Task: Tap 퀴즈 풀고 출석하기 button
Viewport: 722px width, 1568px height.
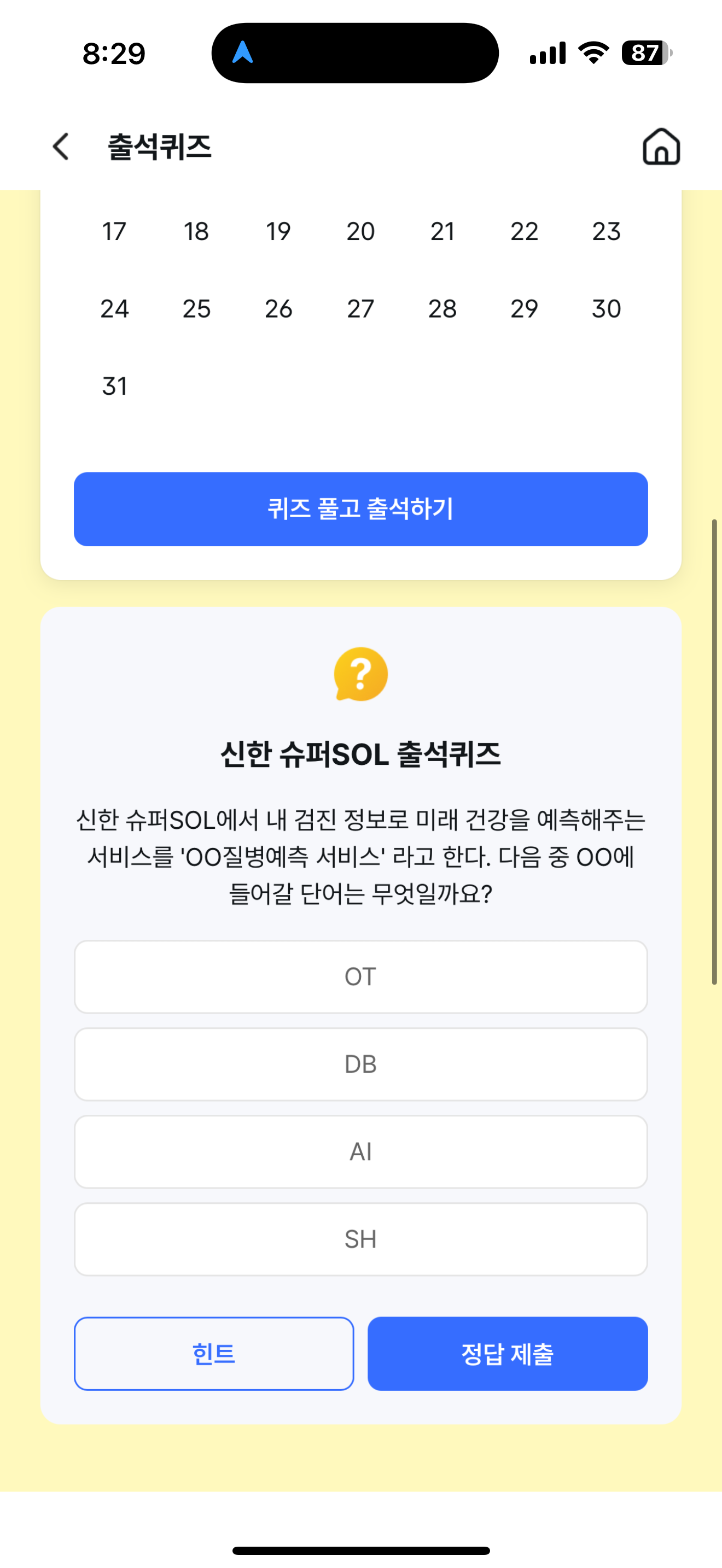Action: pyautogui.click(x=361, y=509)
